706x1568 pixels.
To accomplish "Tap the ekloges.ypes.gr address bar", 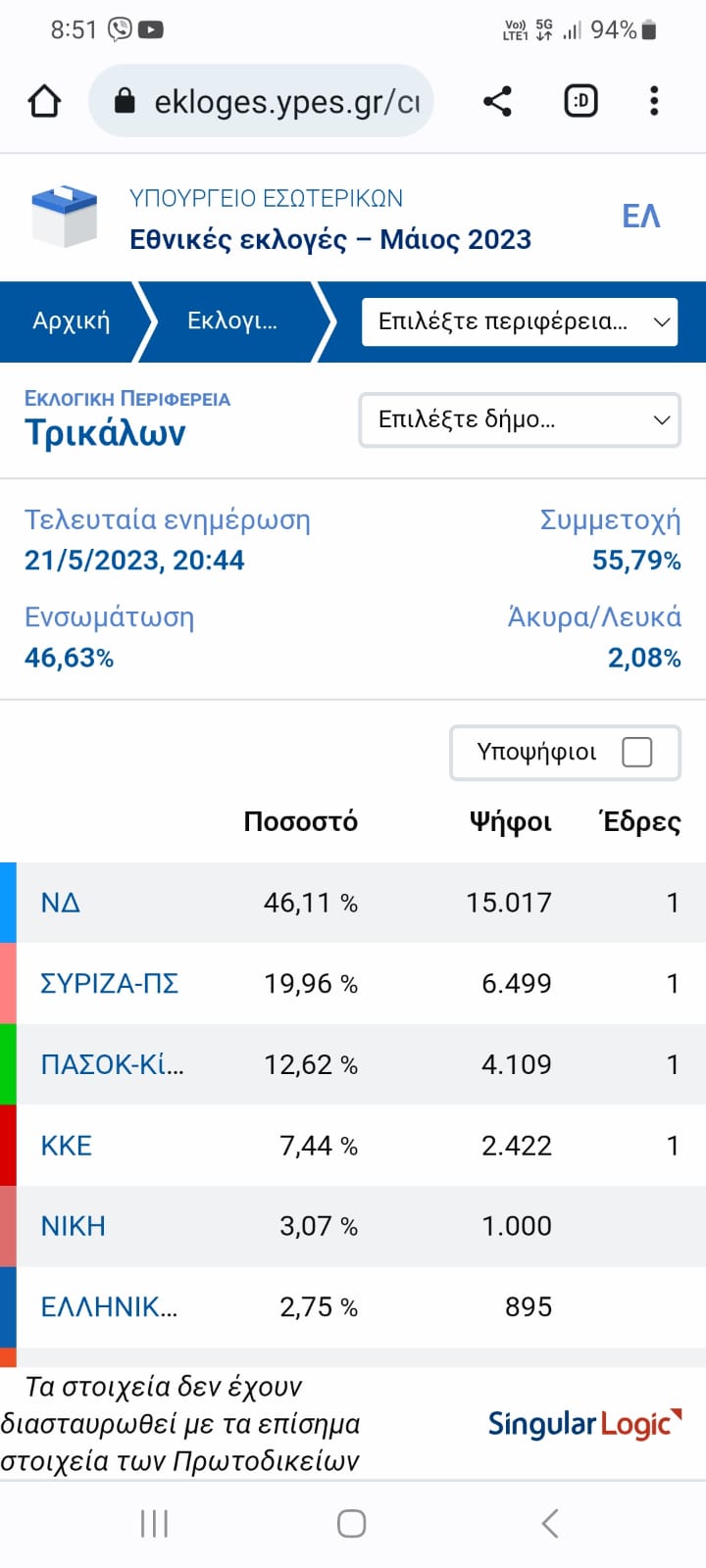I will [261, 101].
